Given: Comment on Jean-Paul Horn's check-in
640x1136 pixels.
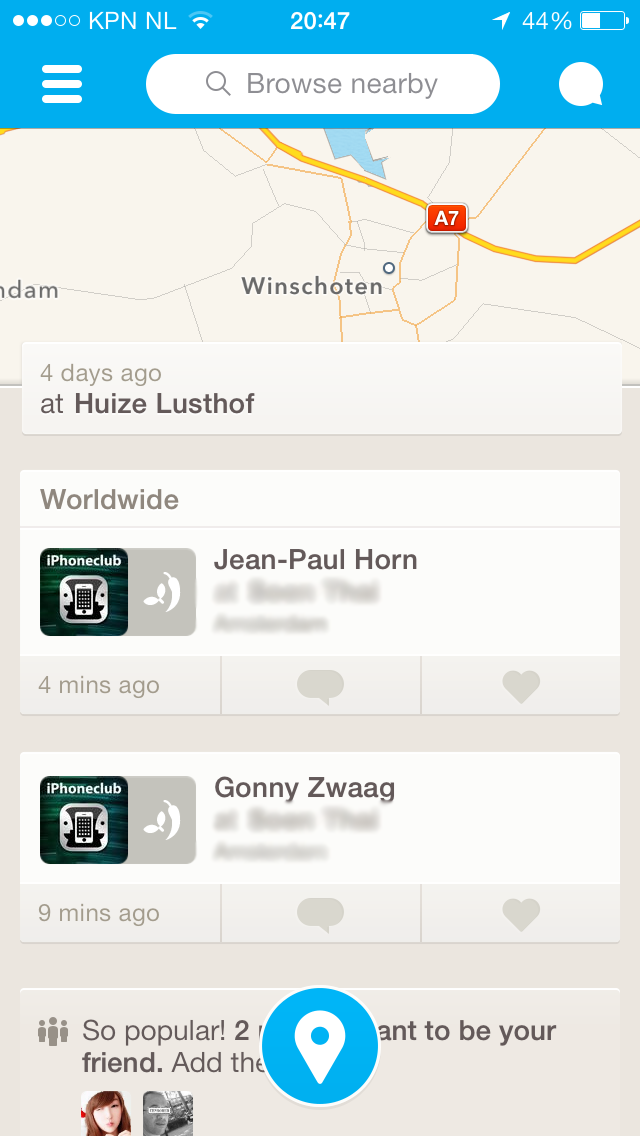Looking at the screenshot, I should coord(321,686).
